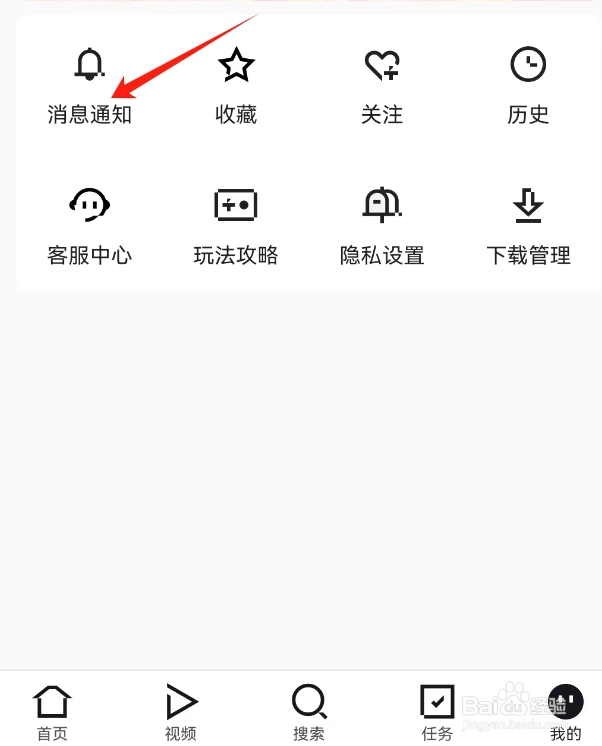Viewport: 602px width, 746px height.
Task: Select the 我的 profile tab
Action: tap(565, 713)
